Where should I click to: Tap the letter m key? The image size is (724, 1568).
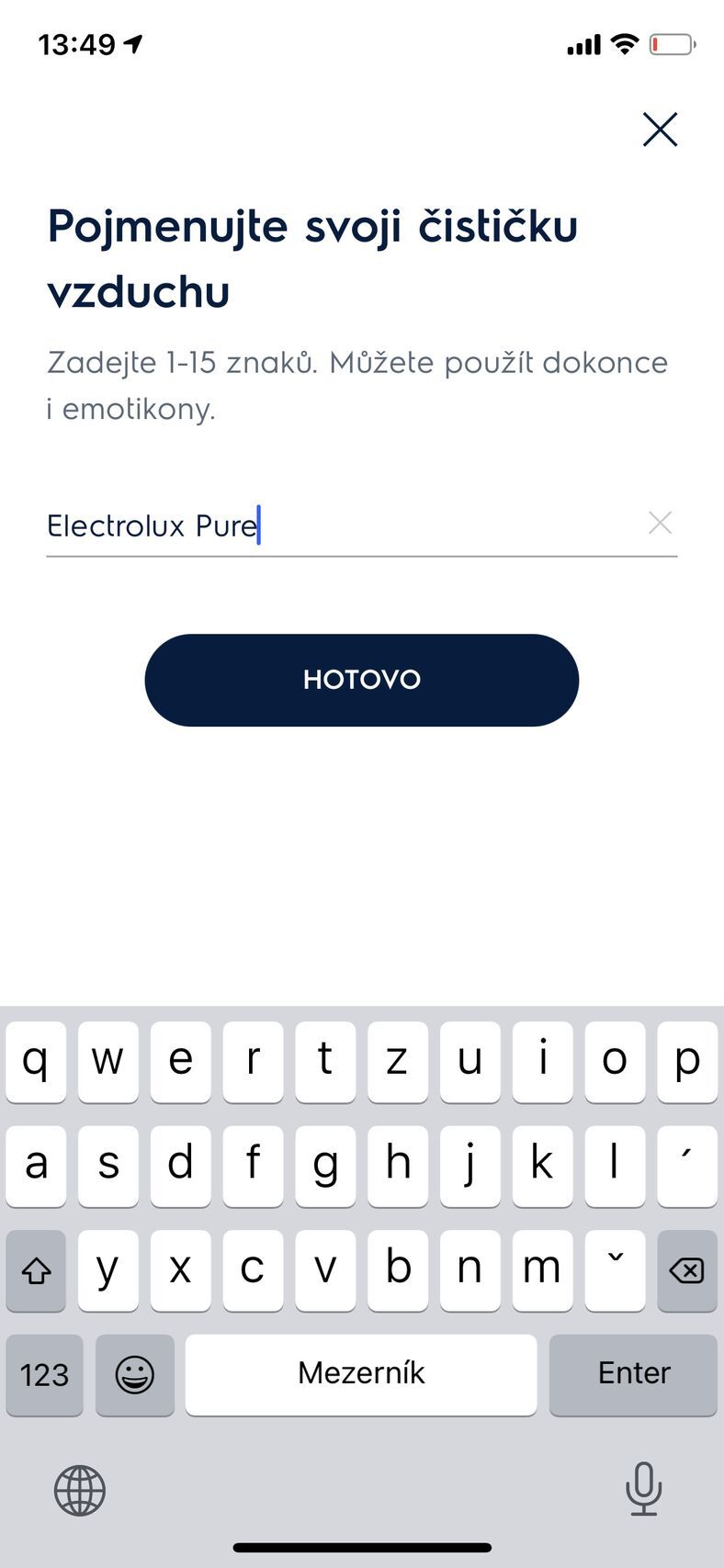542,1269
